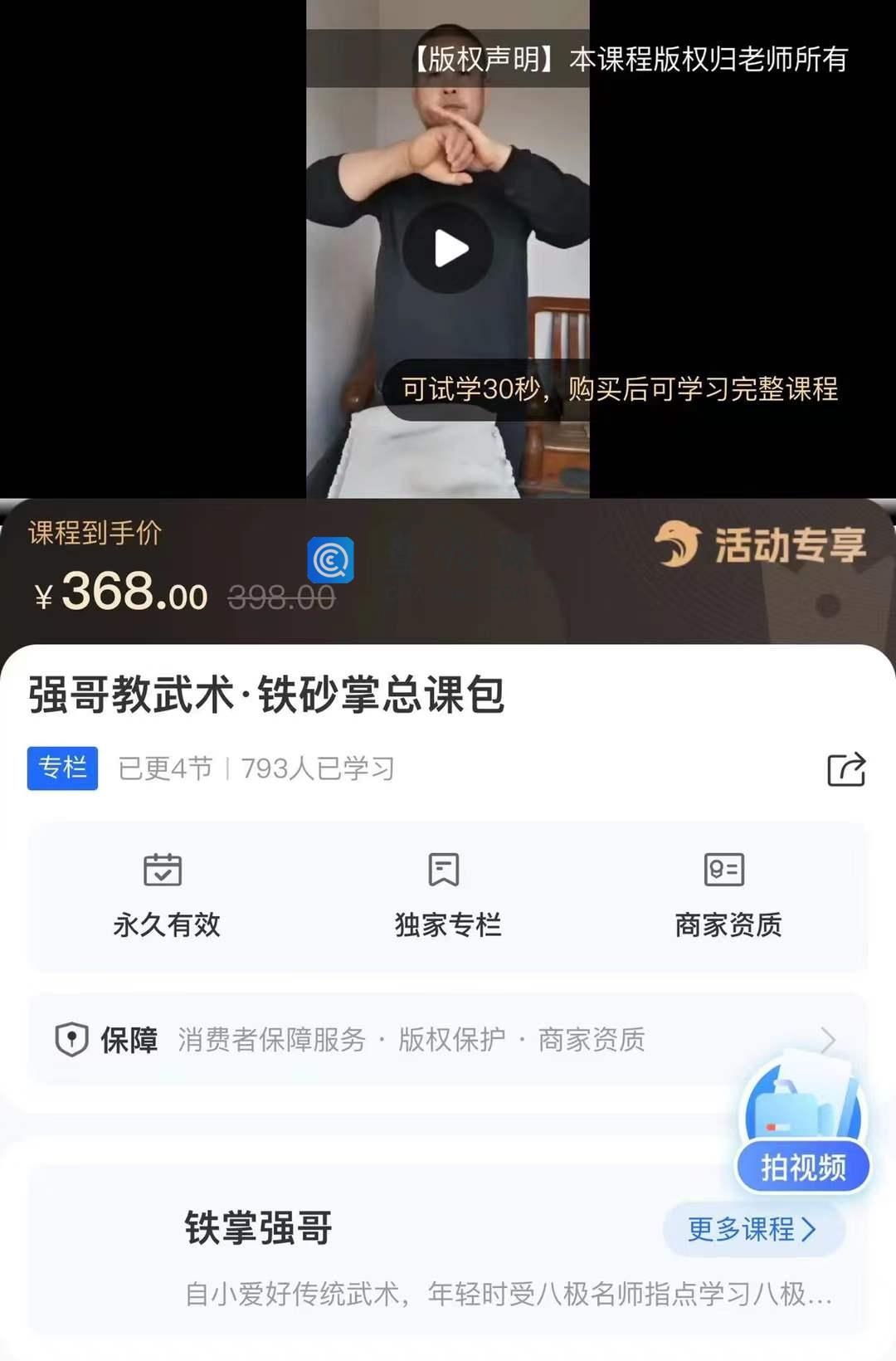Image resolution: width=896 pixels, height=1361 pixels.
Task: View 商家资质 merchant qualifications
Action: [728, 897]
